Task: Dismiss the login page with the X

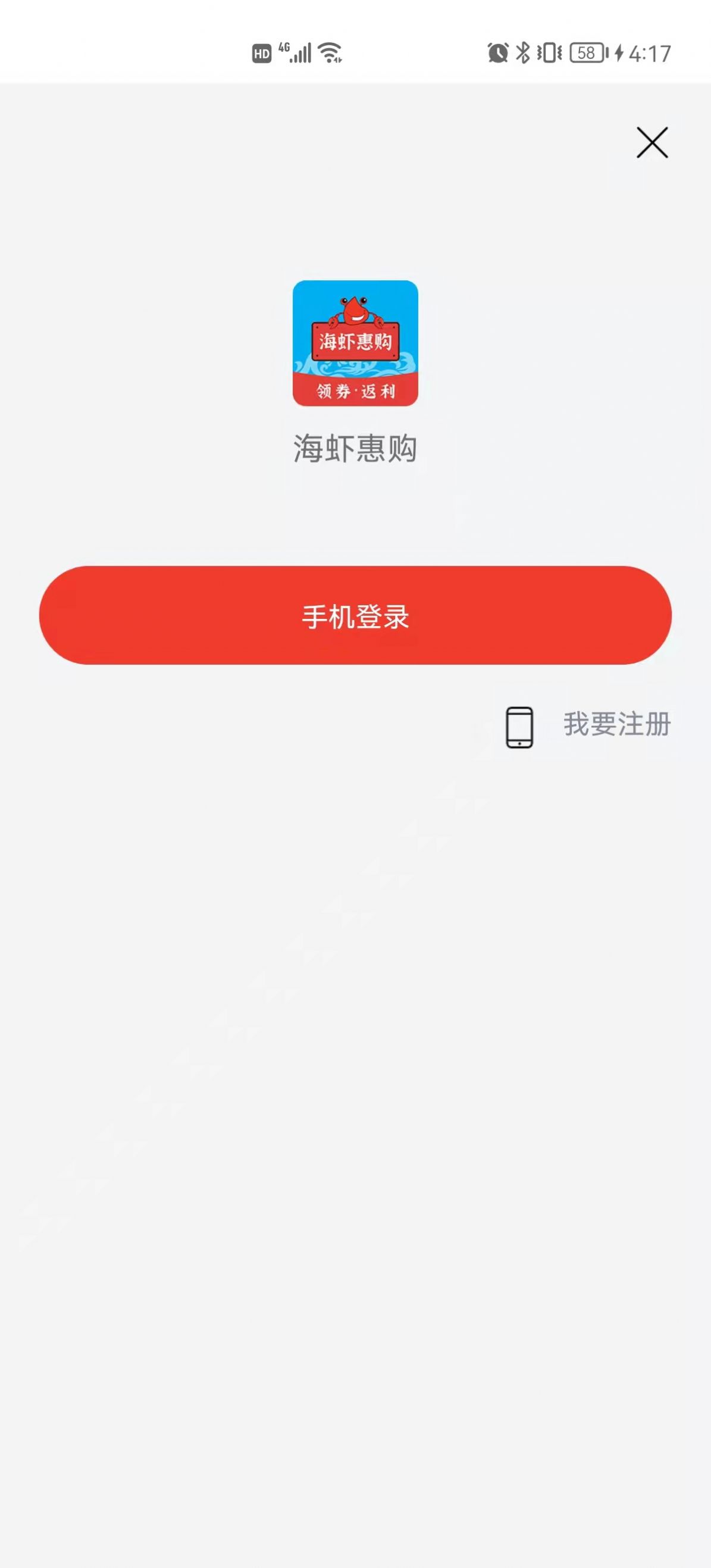Action: pyautogui.click(x=653, y=142)
